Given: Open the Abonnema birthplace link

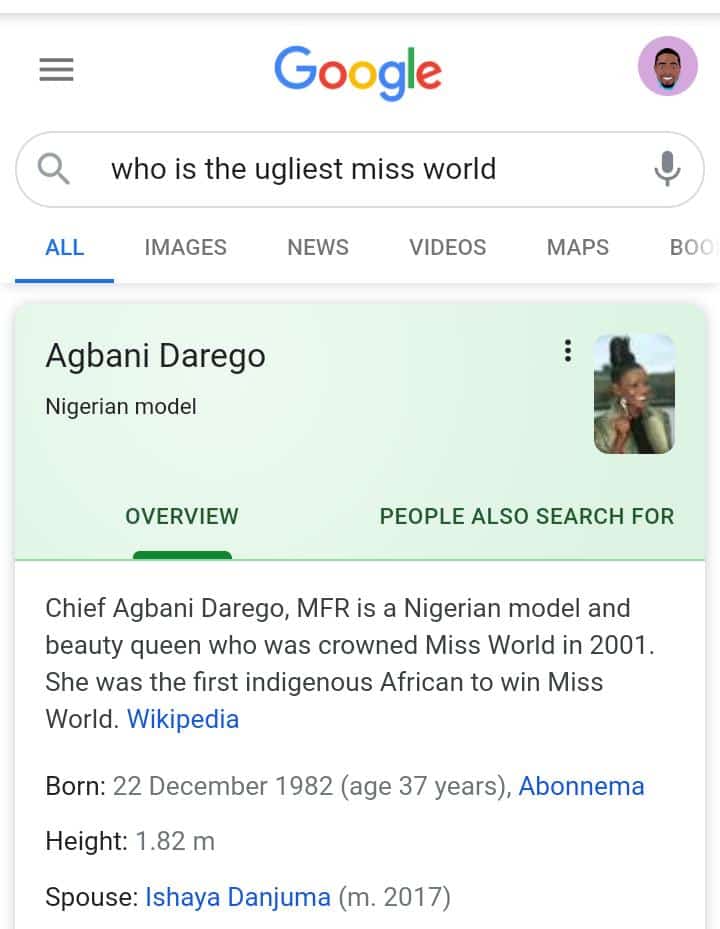Looking at the screenshot, I should pos(581,786).
